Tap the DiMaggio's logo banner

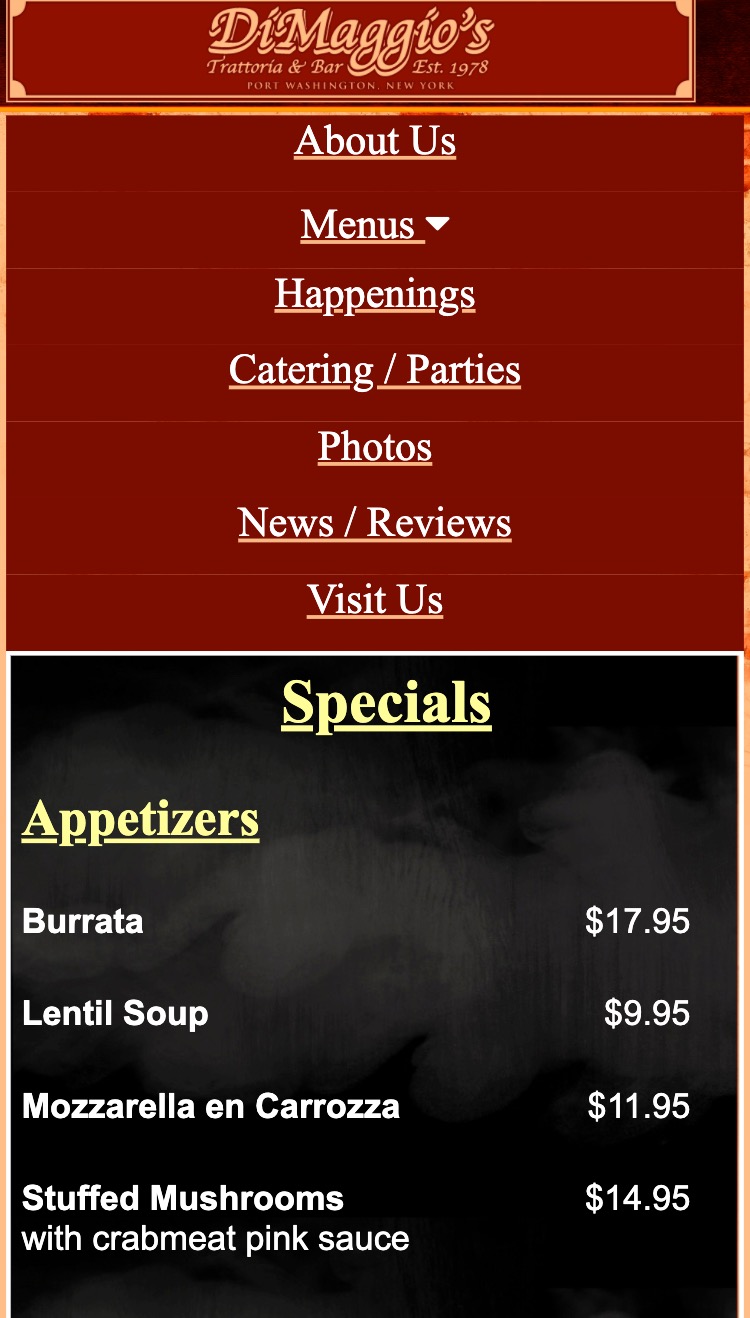coord(350,49)
